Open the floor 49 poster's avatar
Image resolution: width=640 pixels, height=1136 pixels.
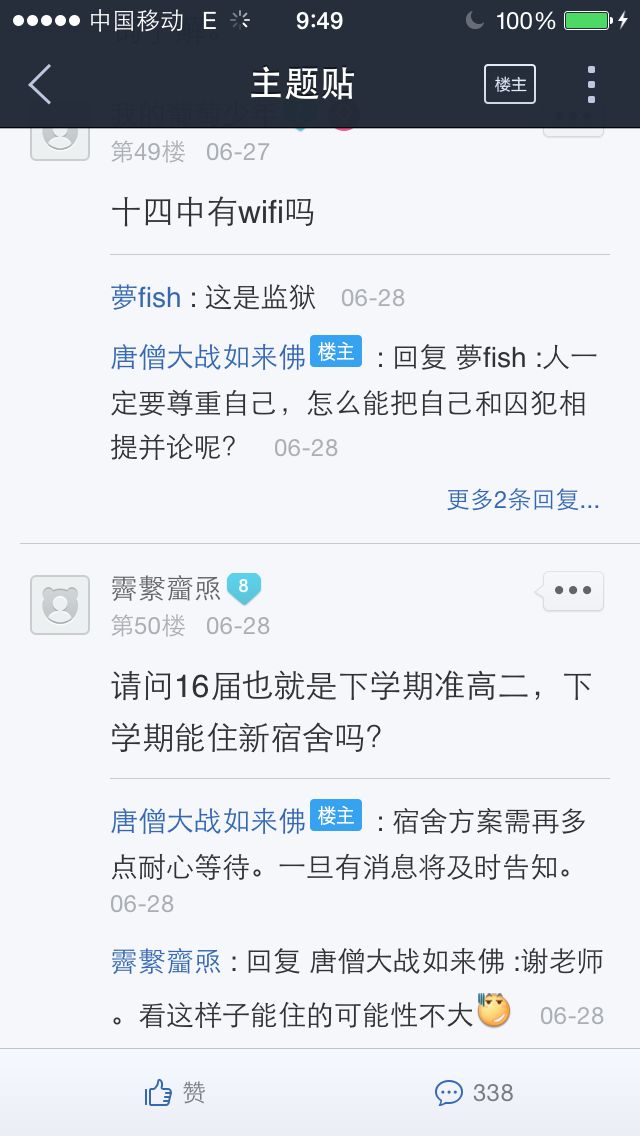point(60,140)
